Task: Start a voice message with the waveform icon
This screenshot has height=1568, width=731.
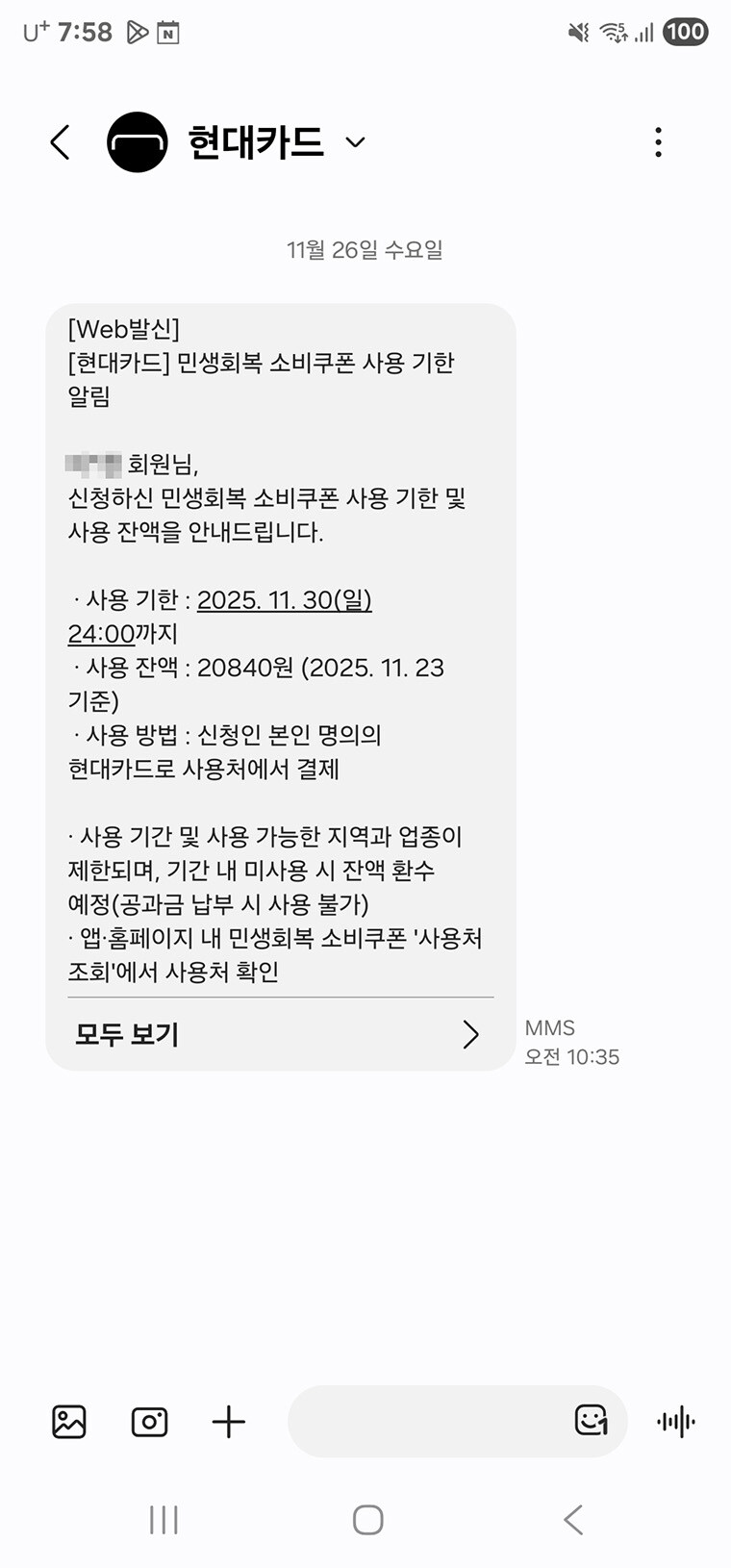Action: point(676,1421)
